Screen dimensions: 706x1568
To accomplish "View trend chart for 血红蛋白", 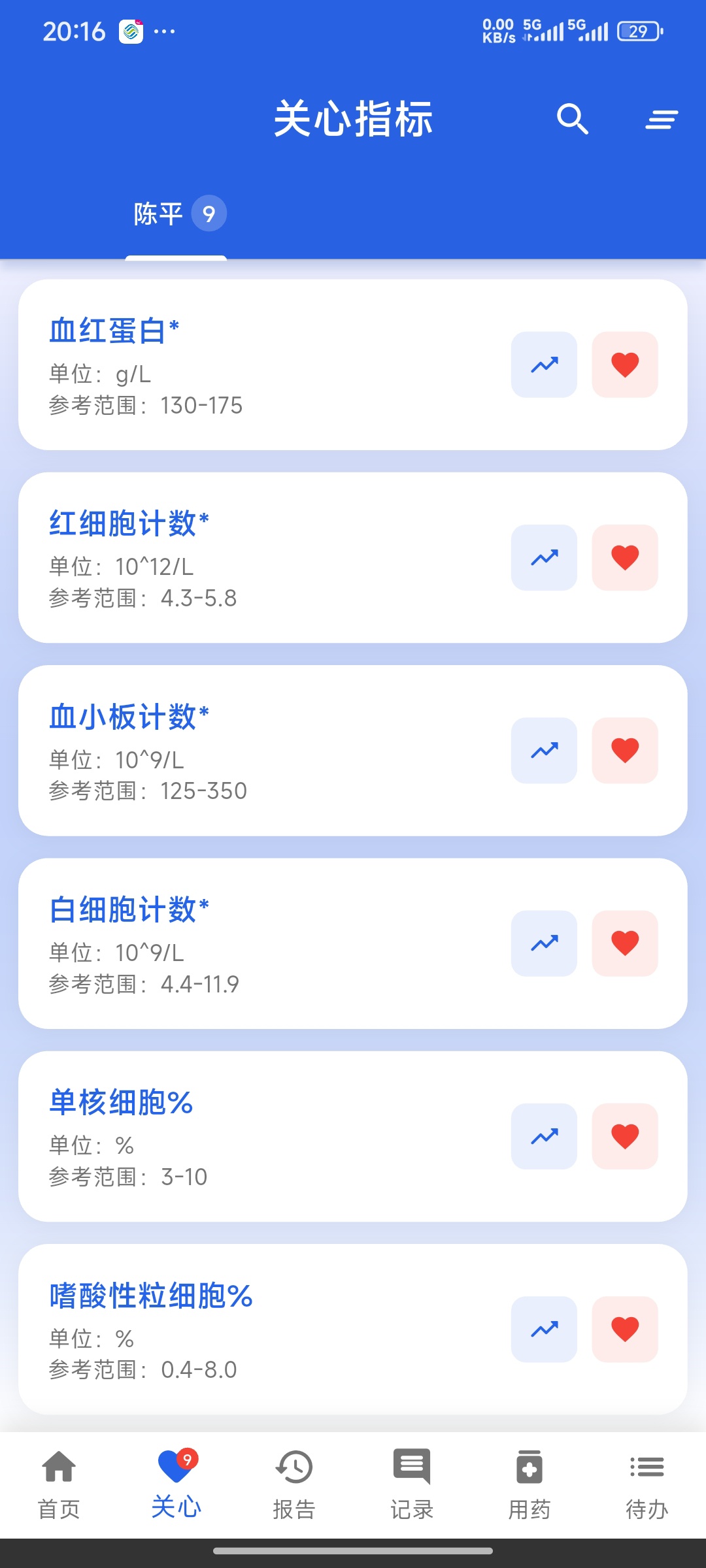I will [x=544, y=365].
